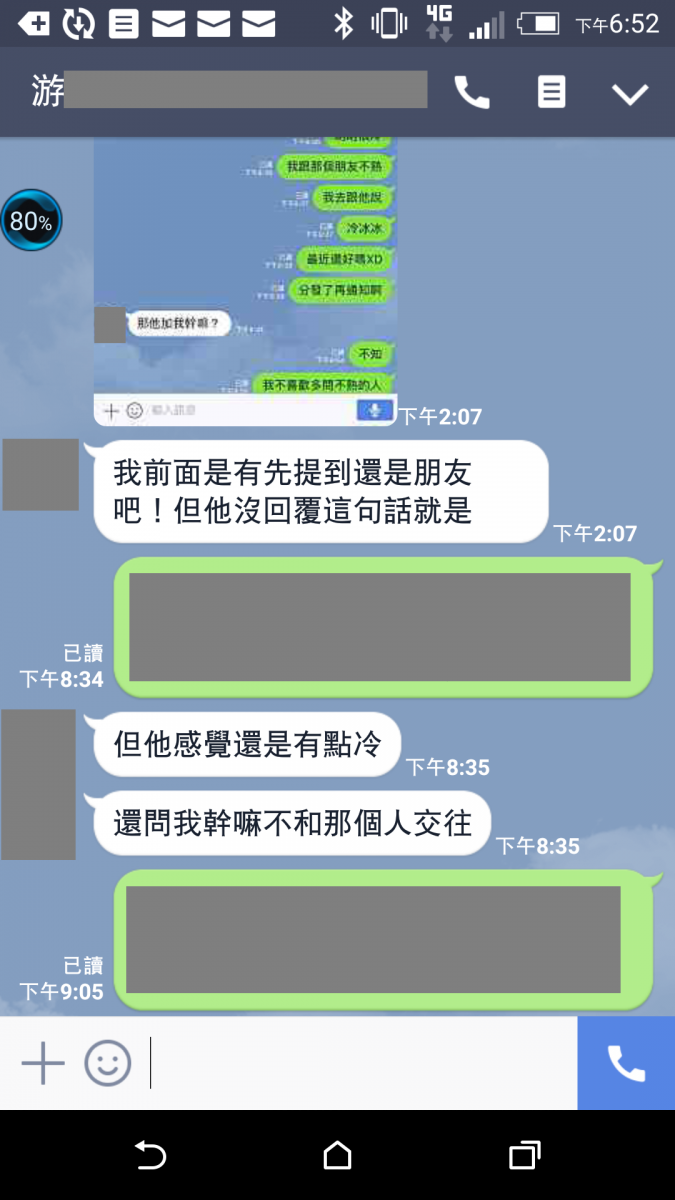Open the floating 80% battery bubble
675x1200 pixels.
pos(31,221)
